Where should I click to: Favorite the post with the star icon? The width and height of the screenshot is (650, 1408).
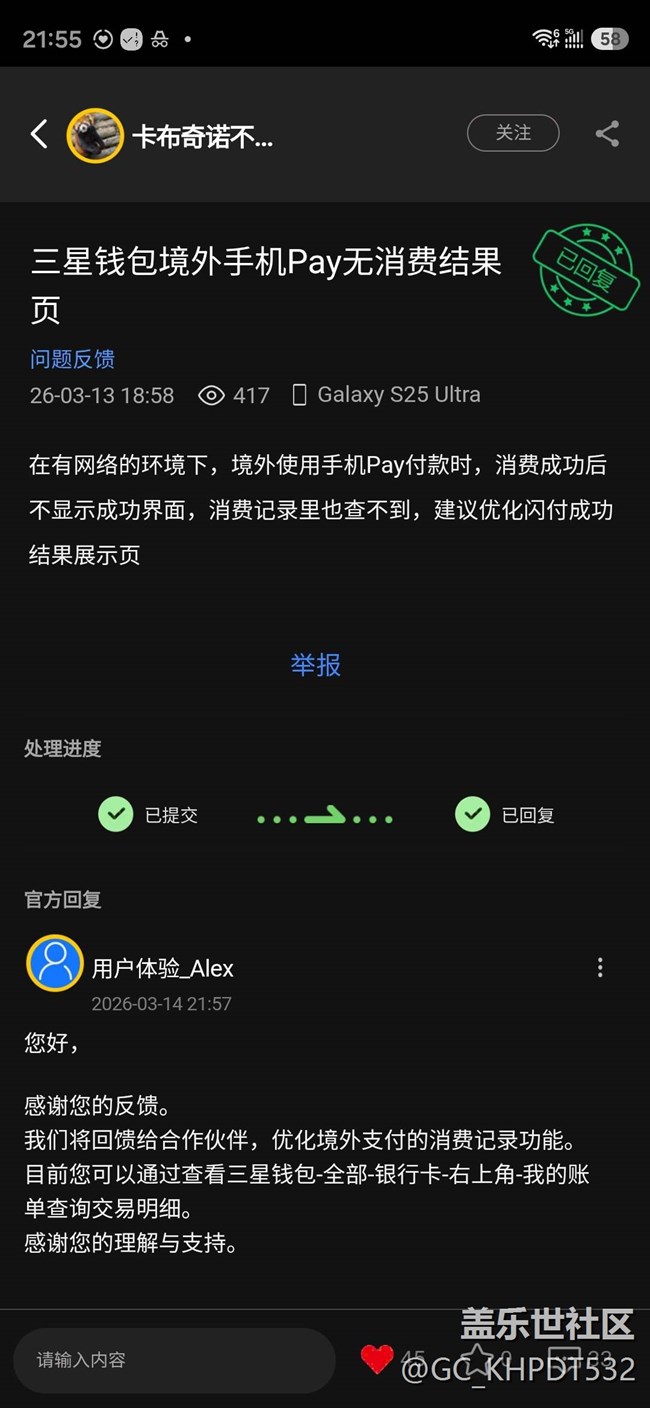click(478, 1358)
